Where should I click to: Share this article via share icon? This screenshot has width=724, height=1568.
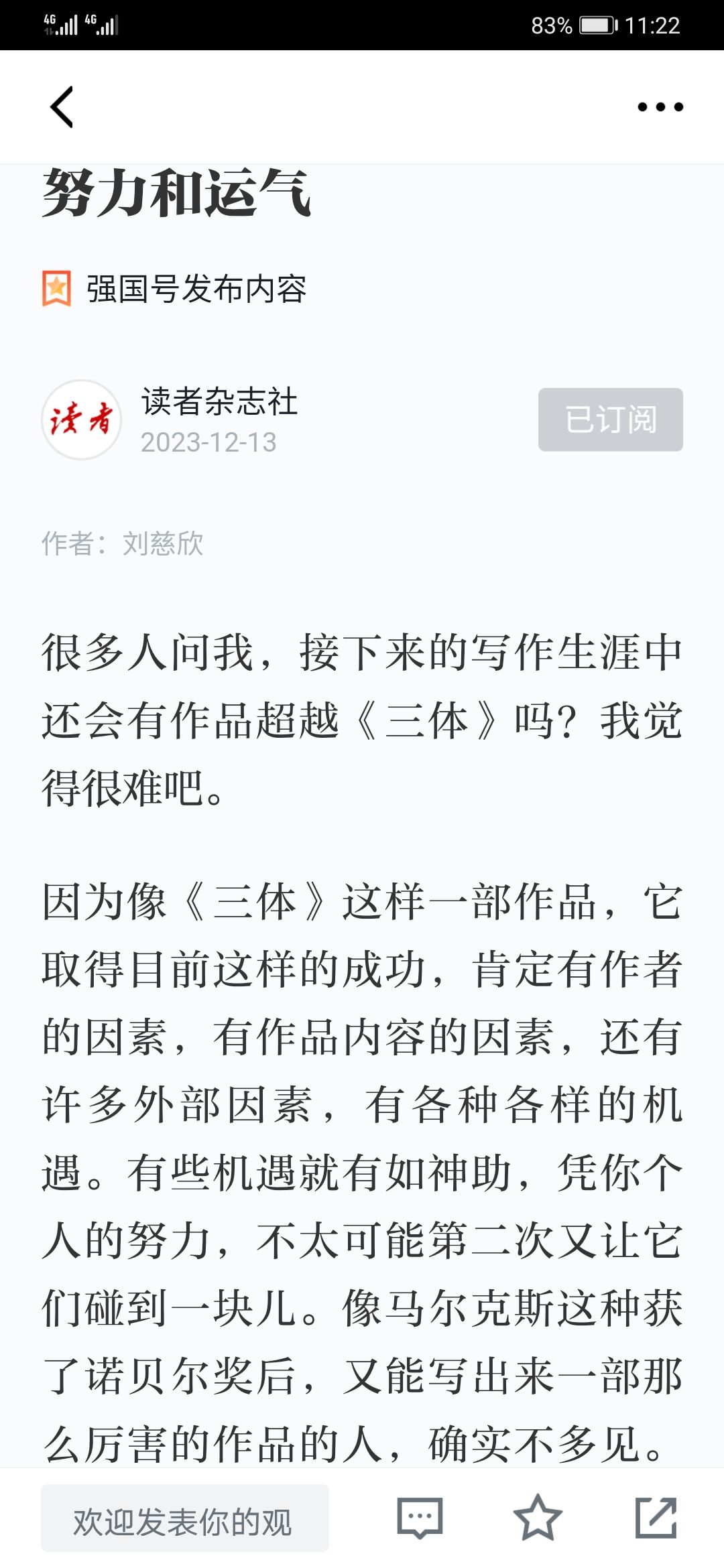(x=656, y=1518)
